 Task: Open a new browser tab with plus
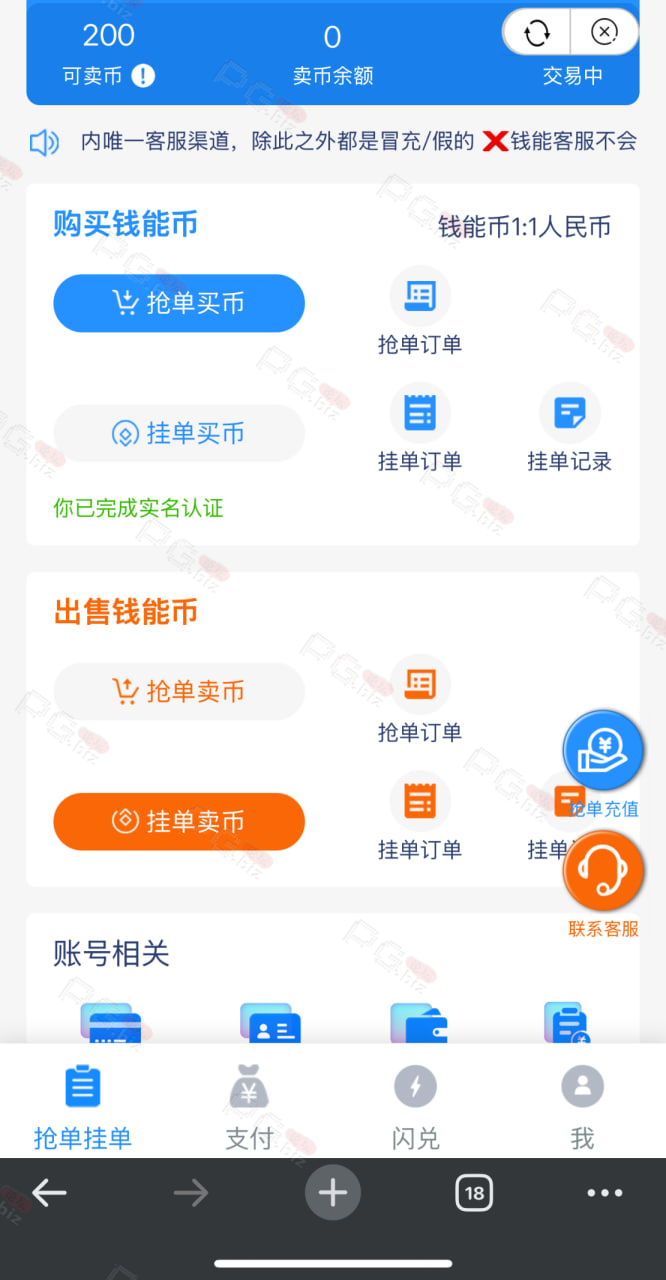tap(332, 1192)
